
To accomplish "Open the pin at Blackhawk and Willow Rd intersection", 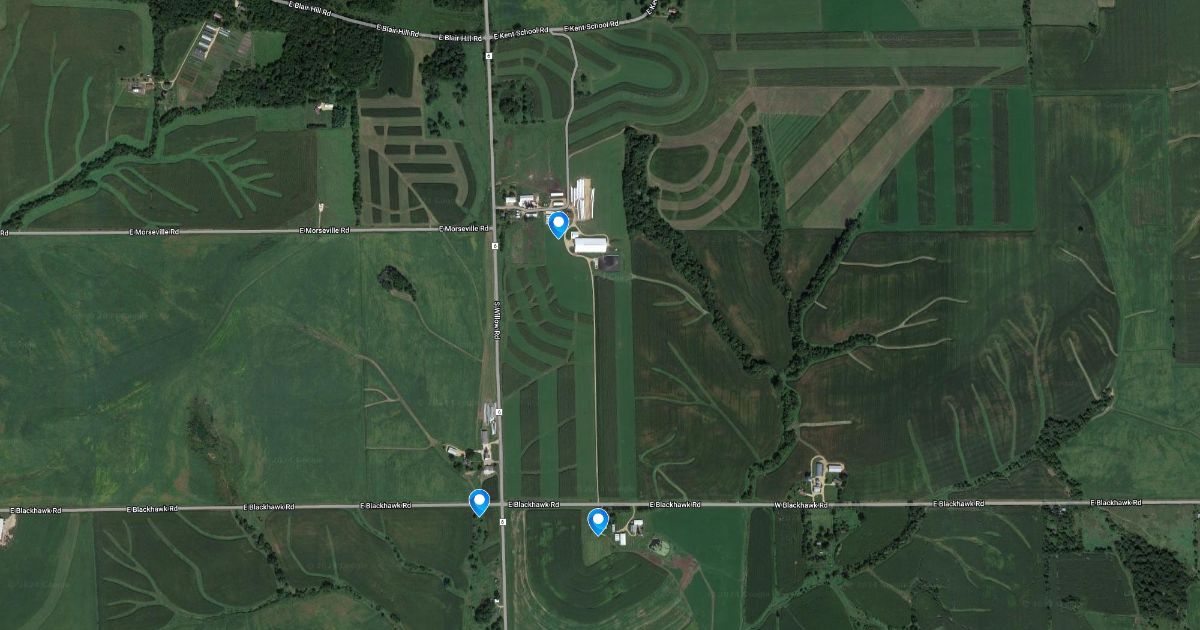I will coord(479,500).
